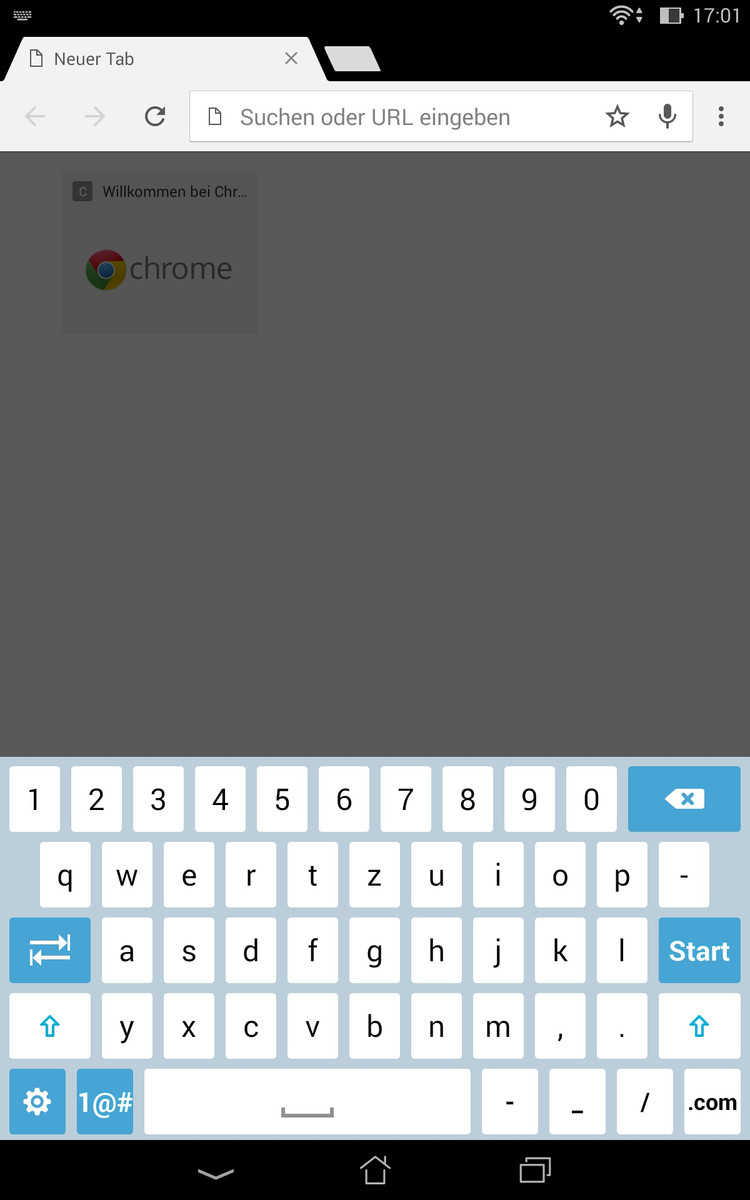
Task: Switch keyboard to 1@# symbols
Action: pos(105,1102)
